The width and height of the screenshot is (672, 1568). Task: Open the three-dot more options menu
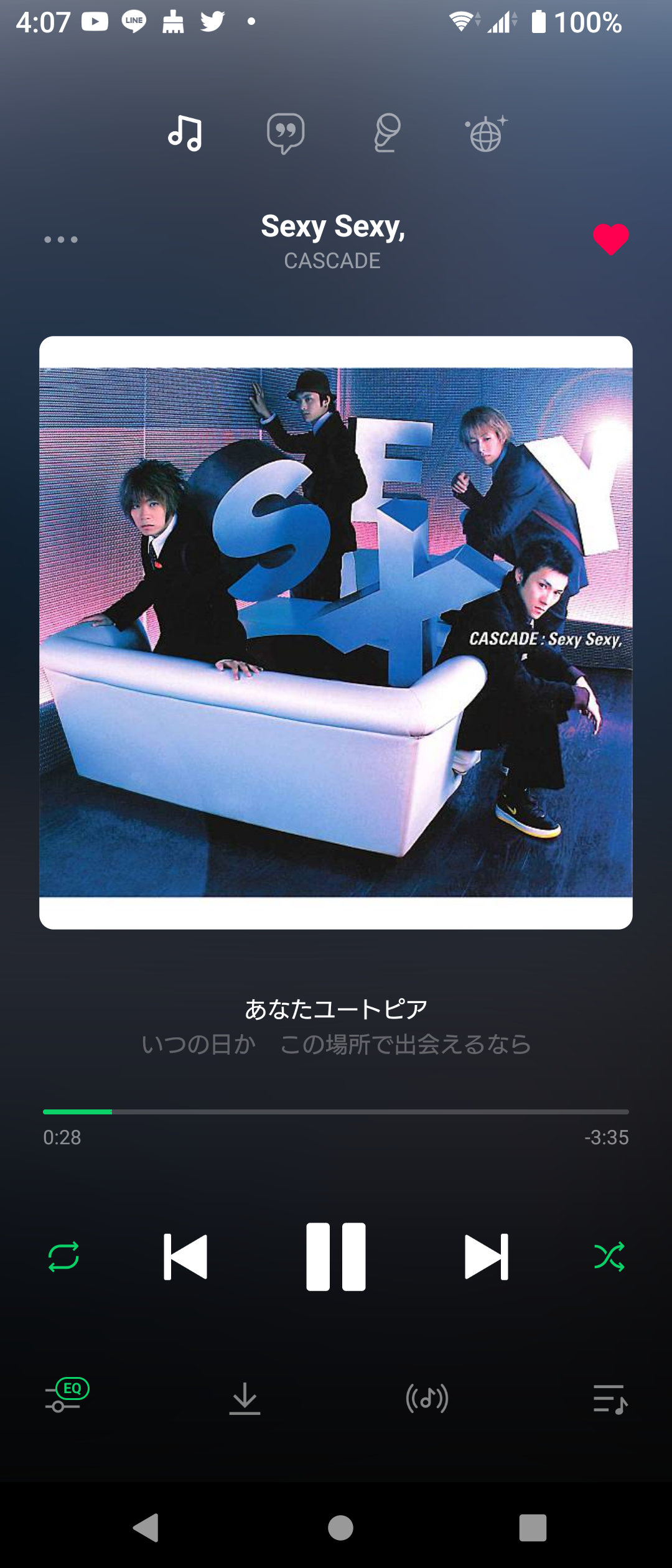click(61, 240)
